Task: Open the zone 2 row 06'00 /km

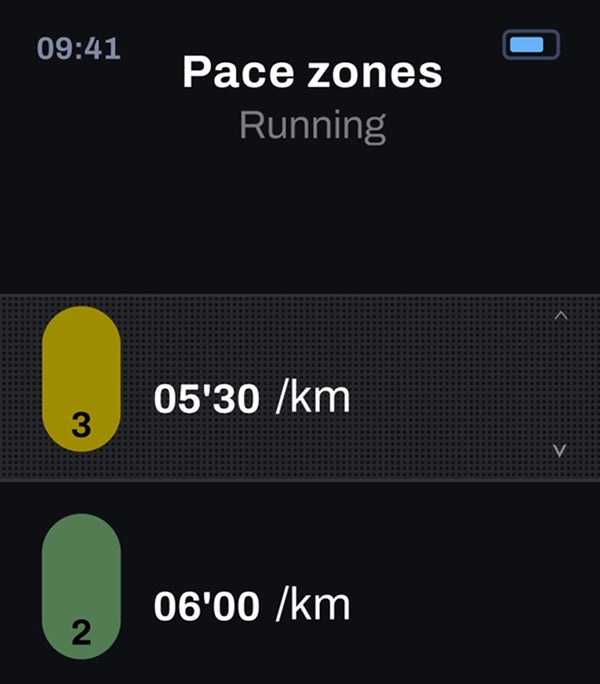Action: pos(300,585)
